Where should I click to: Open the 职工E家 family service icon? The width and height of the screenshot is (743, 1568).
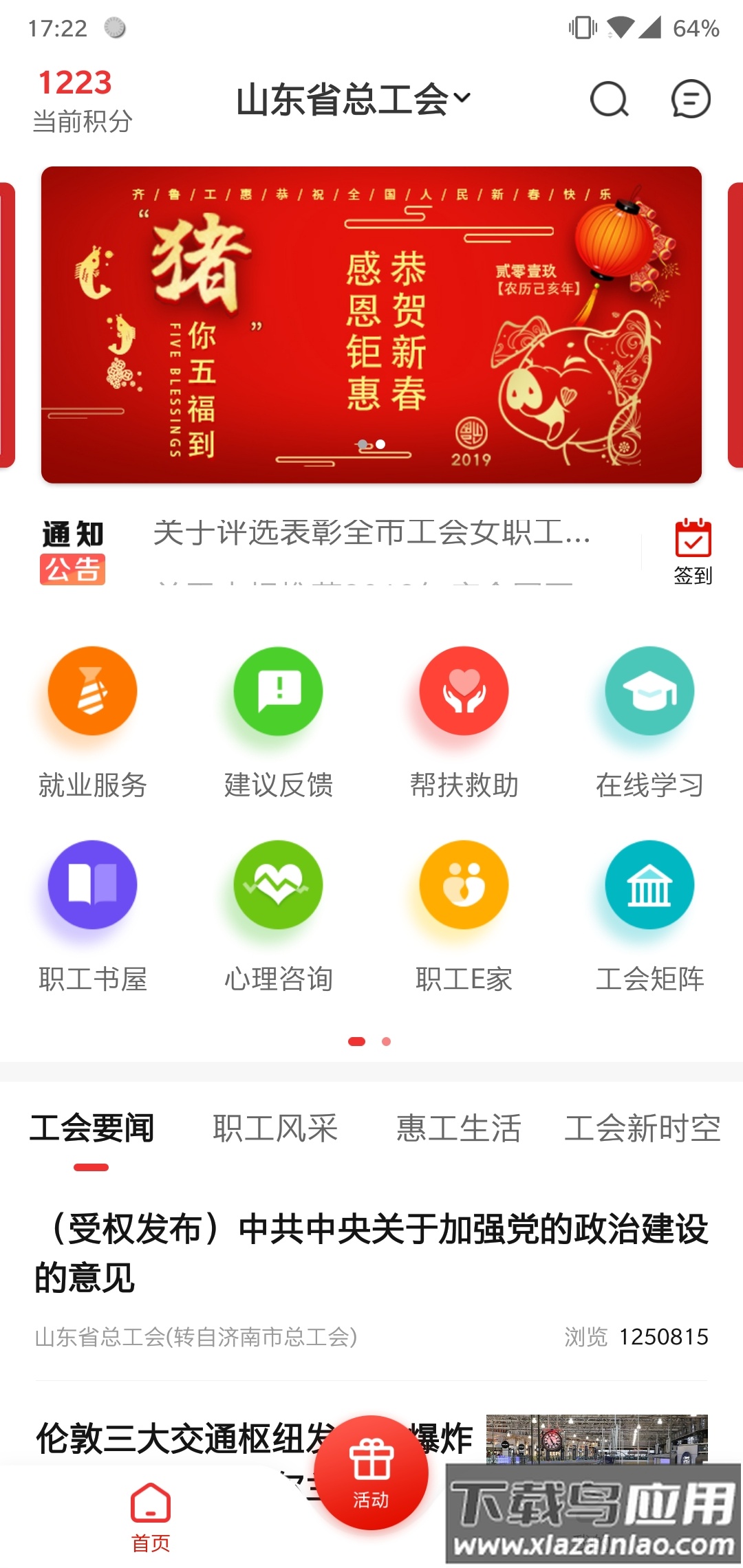[x=462, y=885]
